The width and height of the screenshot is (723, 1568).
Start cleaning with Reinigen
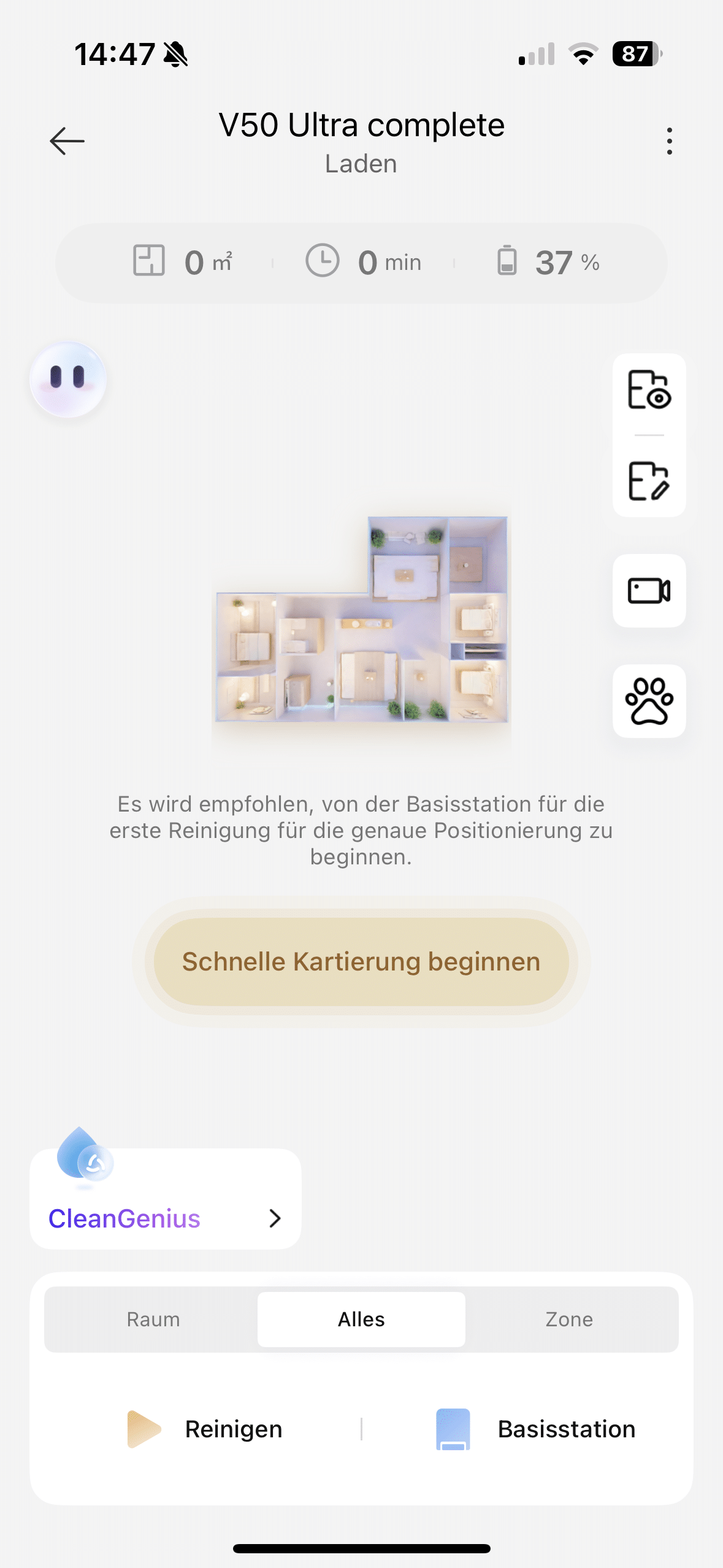205,1429
